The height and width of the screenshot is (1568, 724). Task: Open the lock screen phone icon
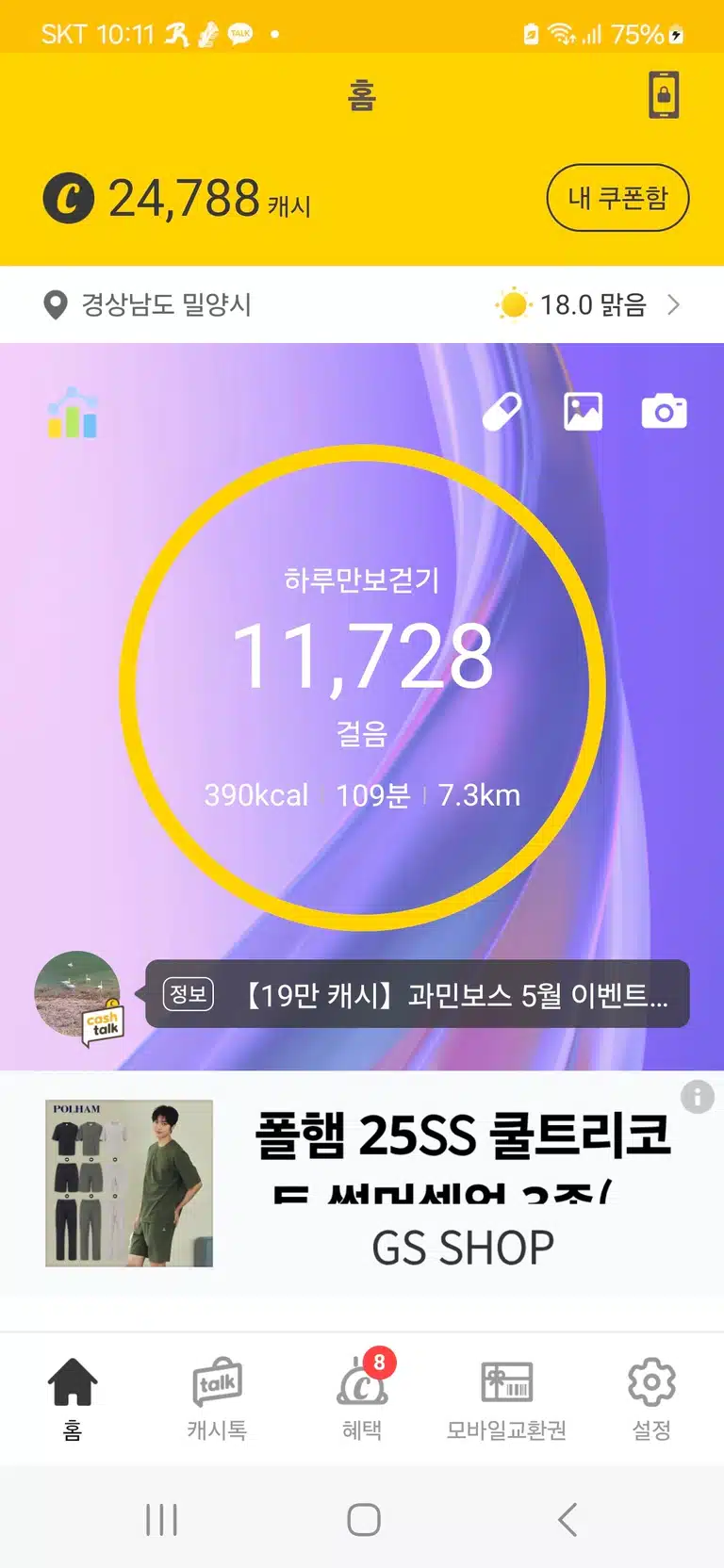(664, 95)
